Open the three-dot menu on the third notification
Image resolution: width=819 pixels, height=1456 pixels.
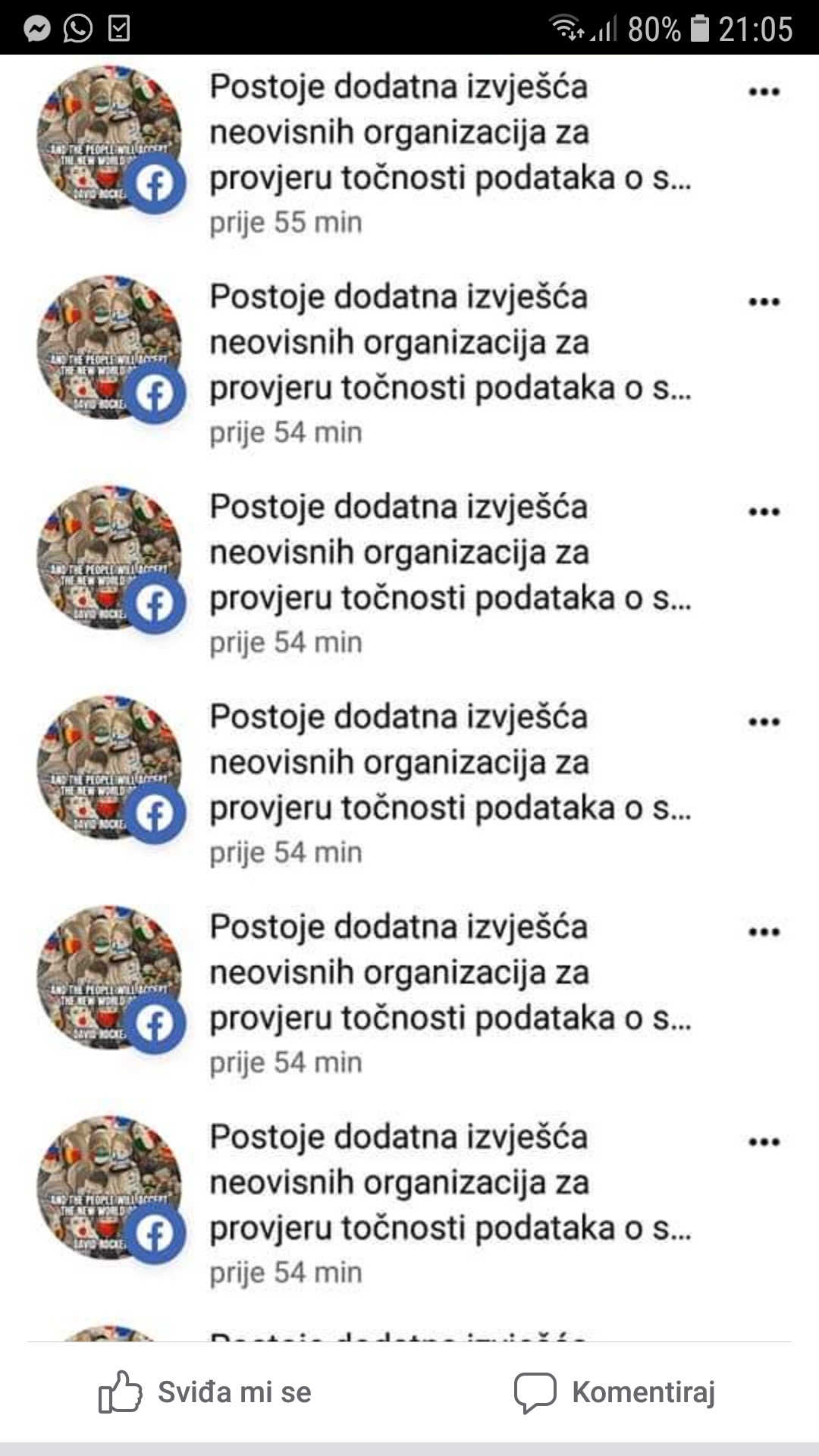766,510
